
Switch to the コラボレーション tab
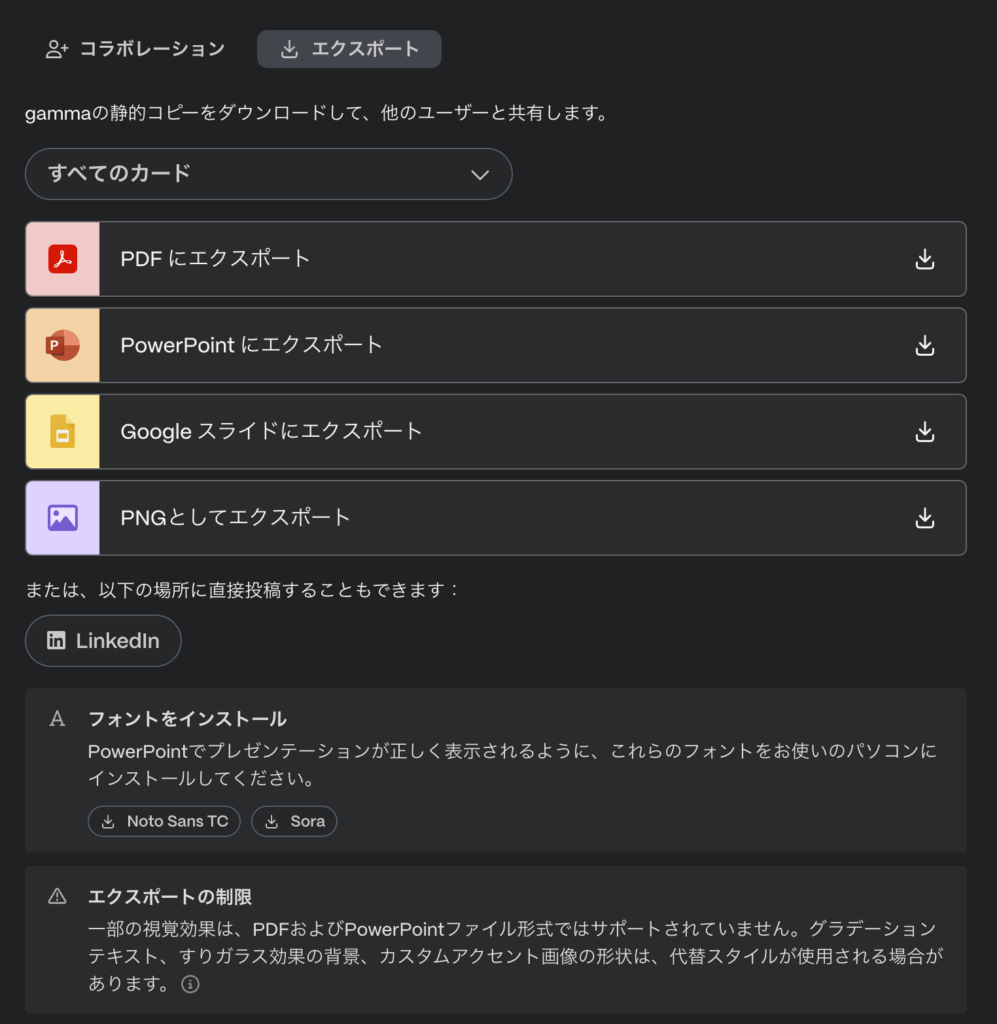(135, 49)
